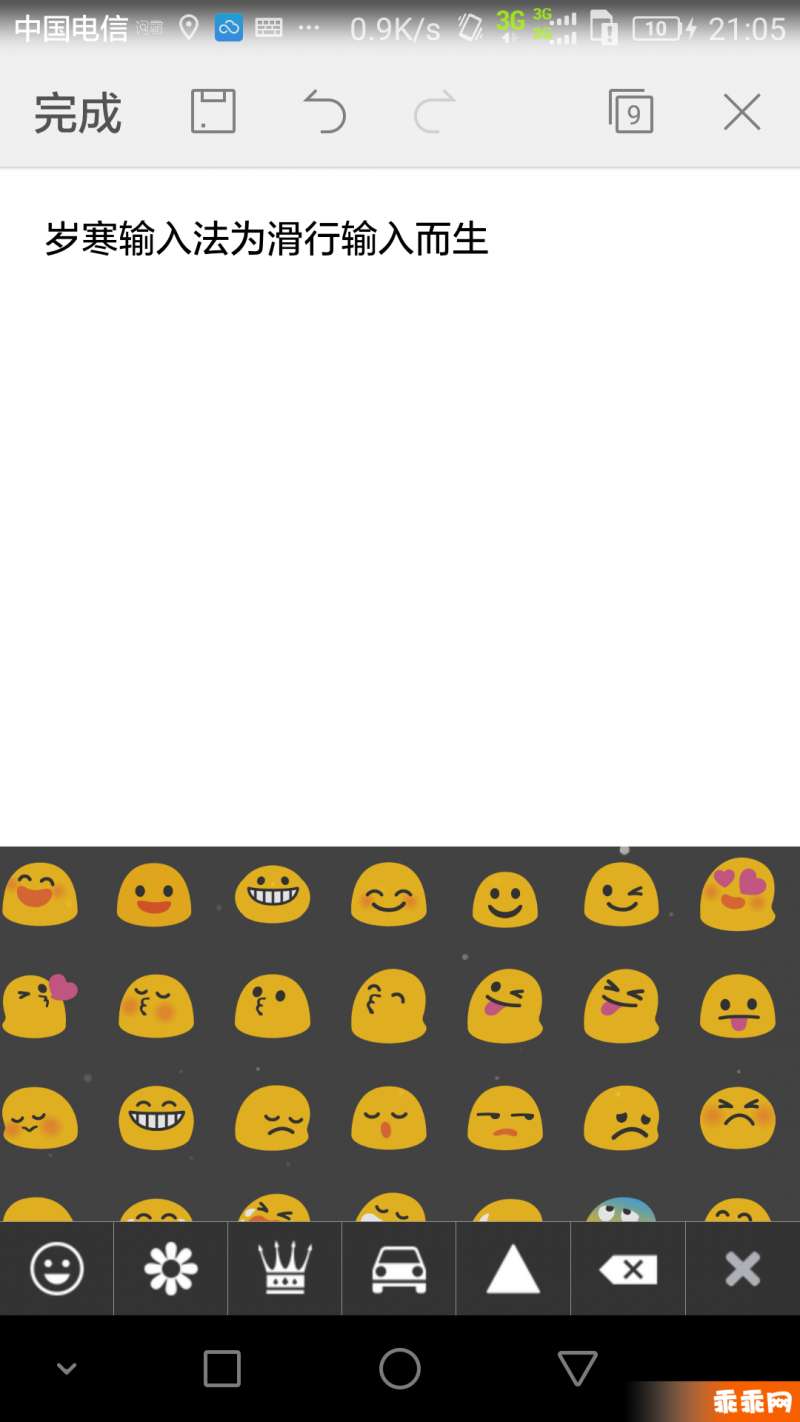Open the pages view showing 9
The width and height of the screenshot is (800, 1422).
630,112
